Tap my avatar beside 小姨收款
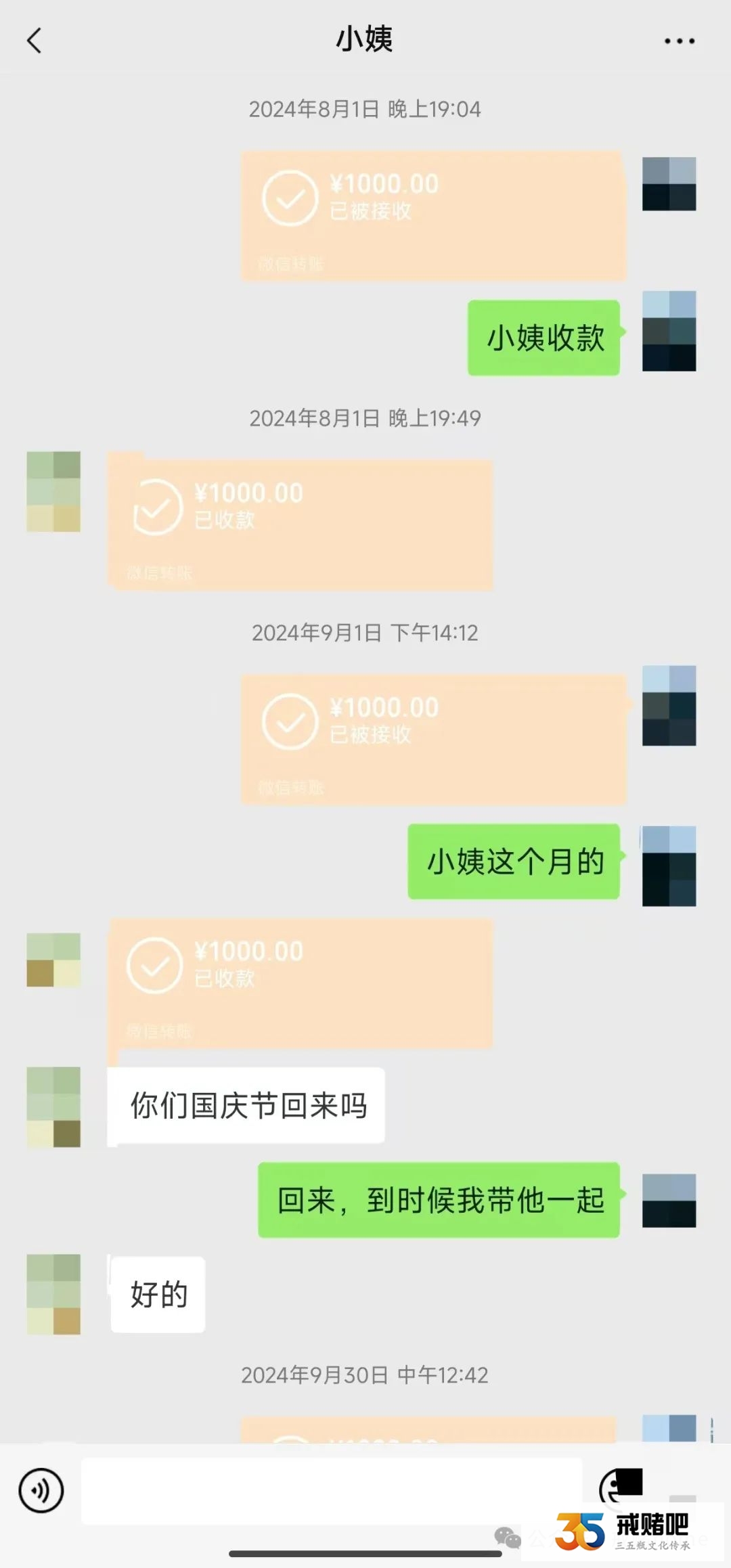The height and width of the screenshot is (1568, 731). [669, 331]
